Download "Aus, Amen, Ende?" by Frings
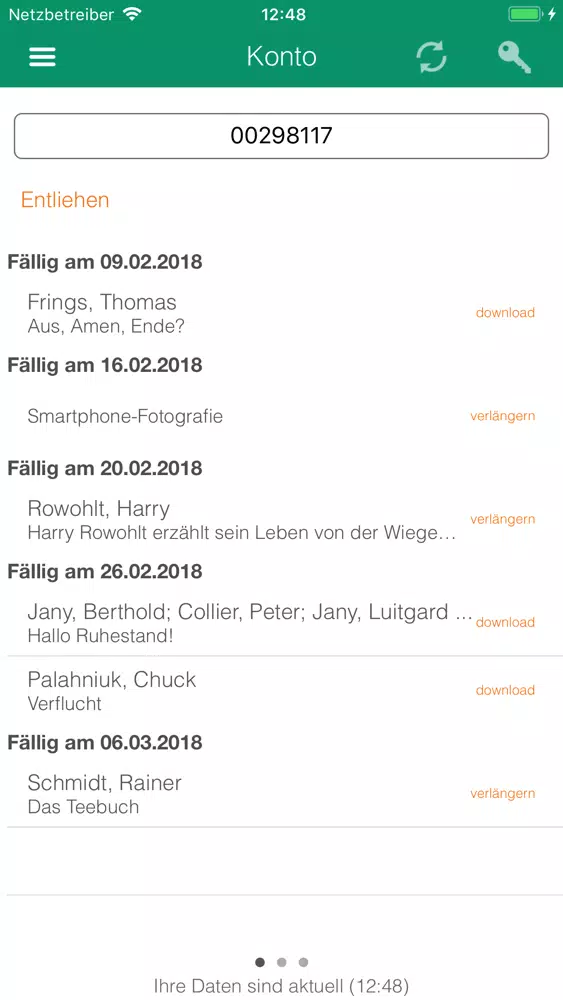This screenshot has width=563, height=1000. pos(505,312)
